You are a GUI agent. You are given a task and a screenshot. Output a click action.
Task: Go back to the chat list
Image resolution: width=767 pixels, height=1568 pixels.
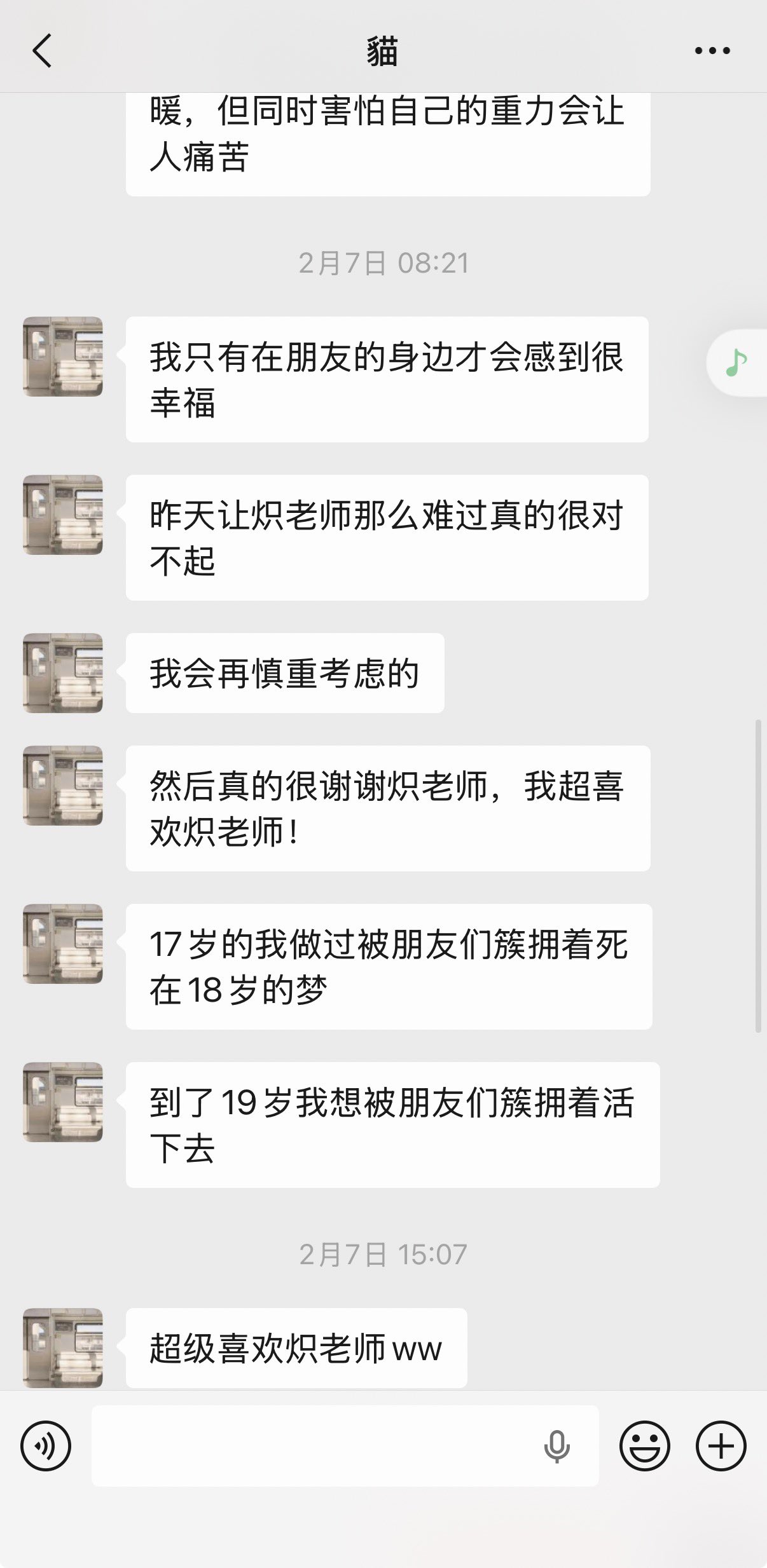coord(42,51)
